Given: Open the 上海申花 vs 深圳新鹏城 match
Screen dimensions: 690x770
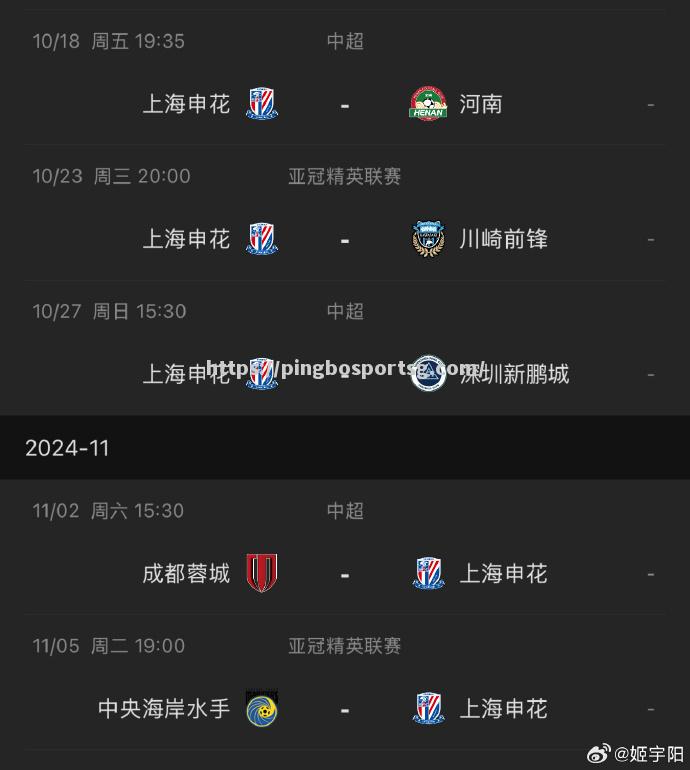Looking at the screenshot, I should tap(345, 374).
